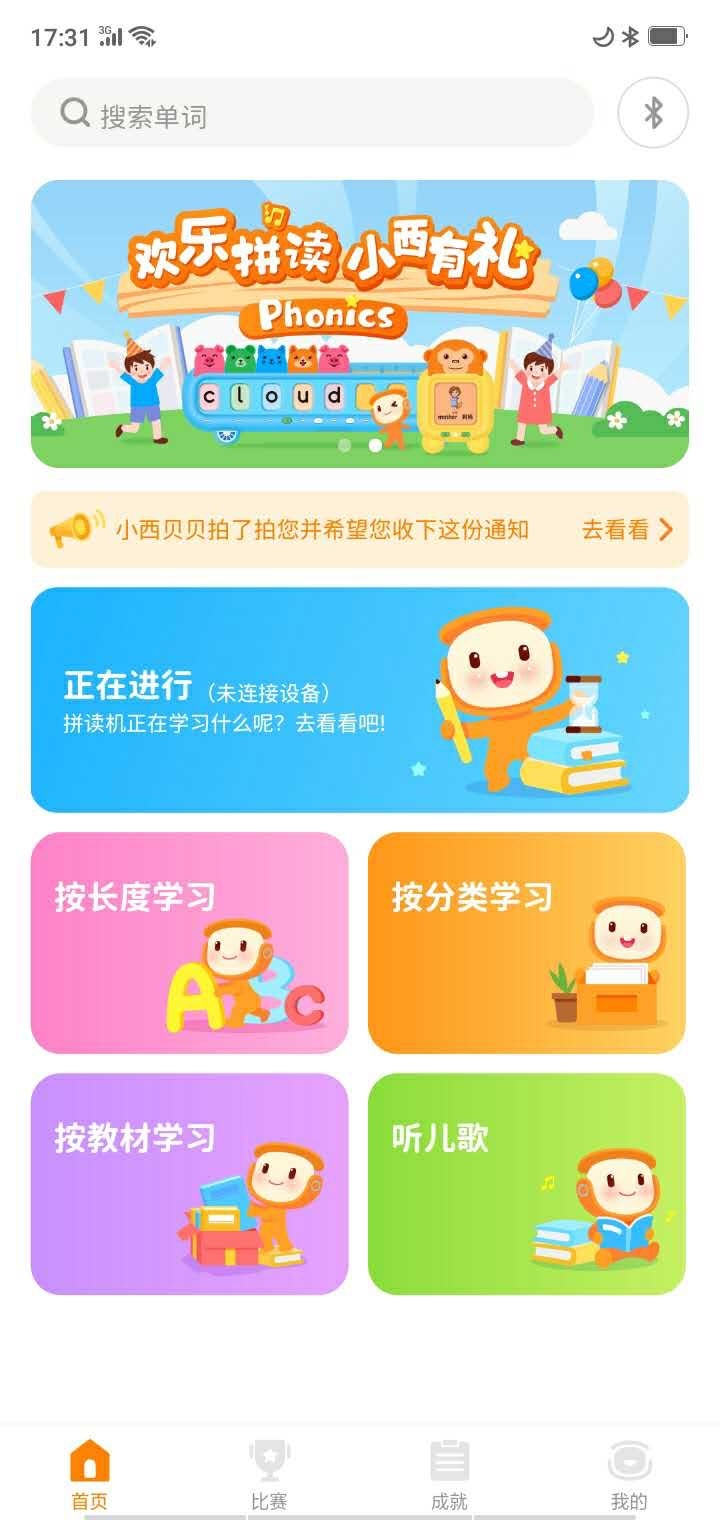
Task: Choose 按教材学习
Action: pos(190,1183)
